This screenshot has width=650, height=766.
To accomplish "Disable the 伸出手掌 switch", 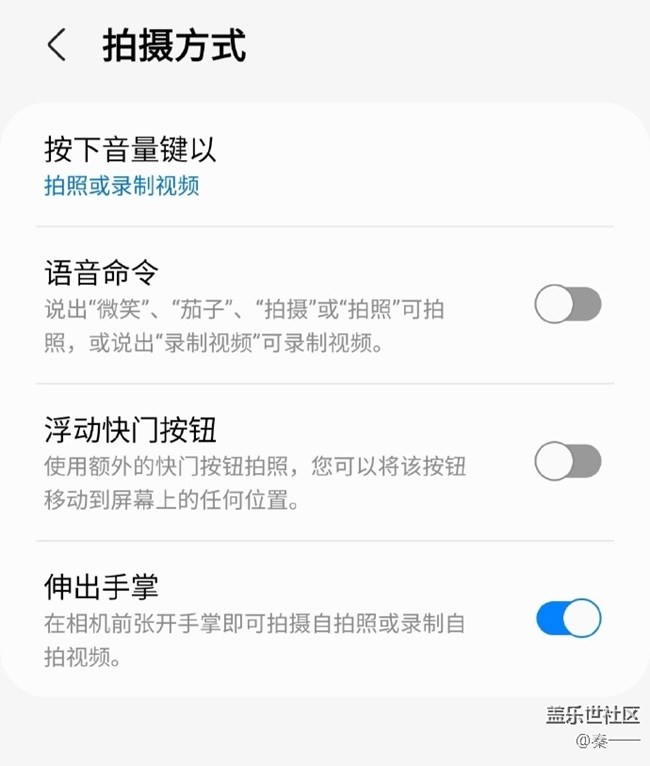I will [567, 618].
